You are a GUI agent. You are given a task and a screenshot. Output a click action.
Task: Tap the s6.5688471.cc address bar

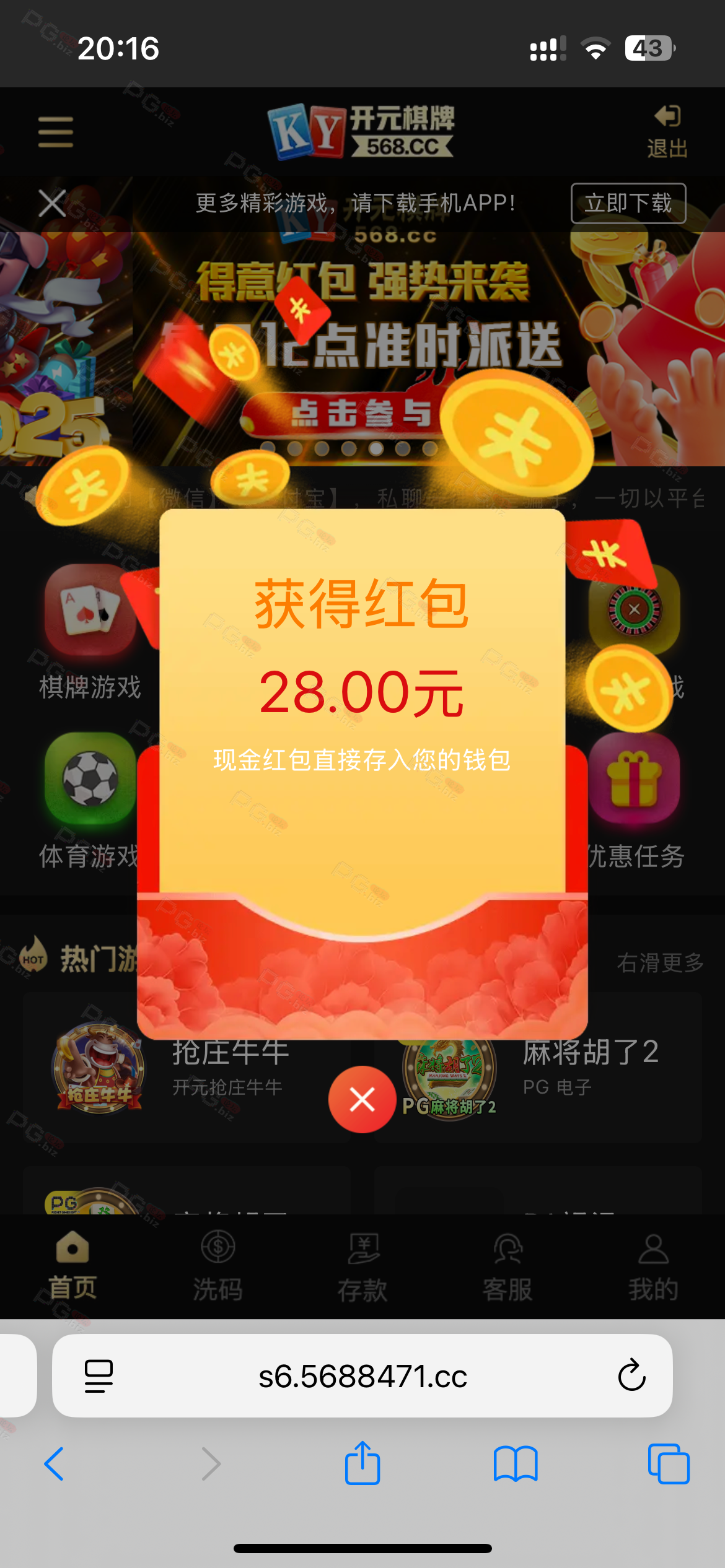coord(362,1376)
